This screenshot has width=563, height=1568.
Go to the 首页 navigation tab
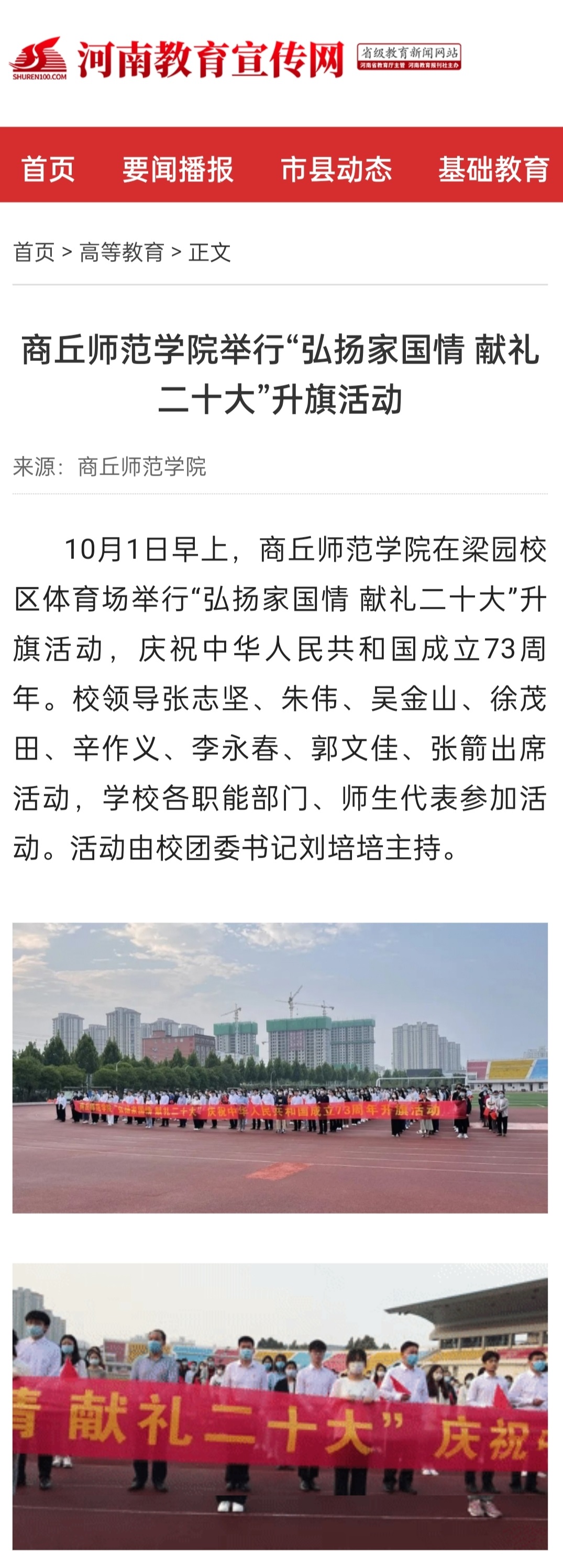(48, 169)
